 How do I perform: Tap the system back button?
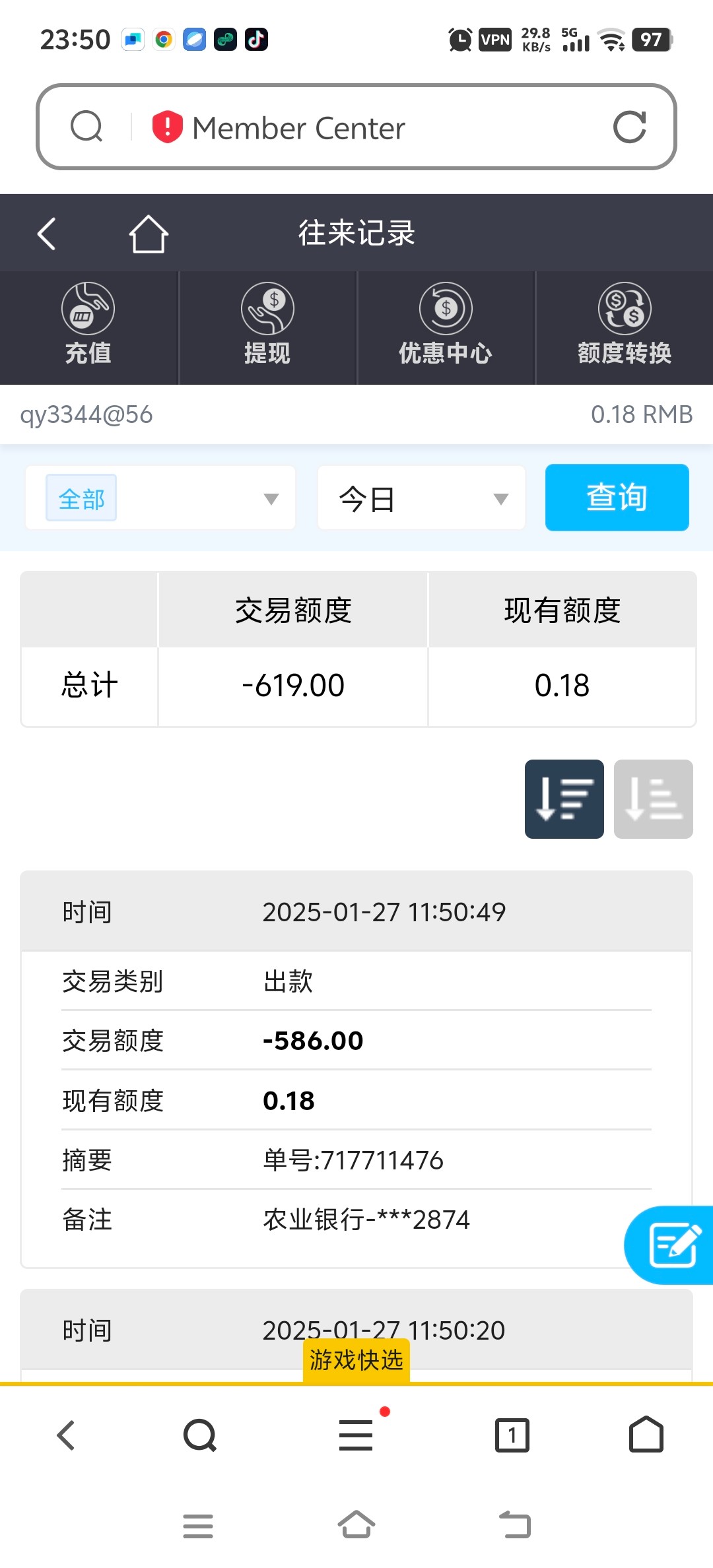[x=515, y=1525]
